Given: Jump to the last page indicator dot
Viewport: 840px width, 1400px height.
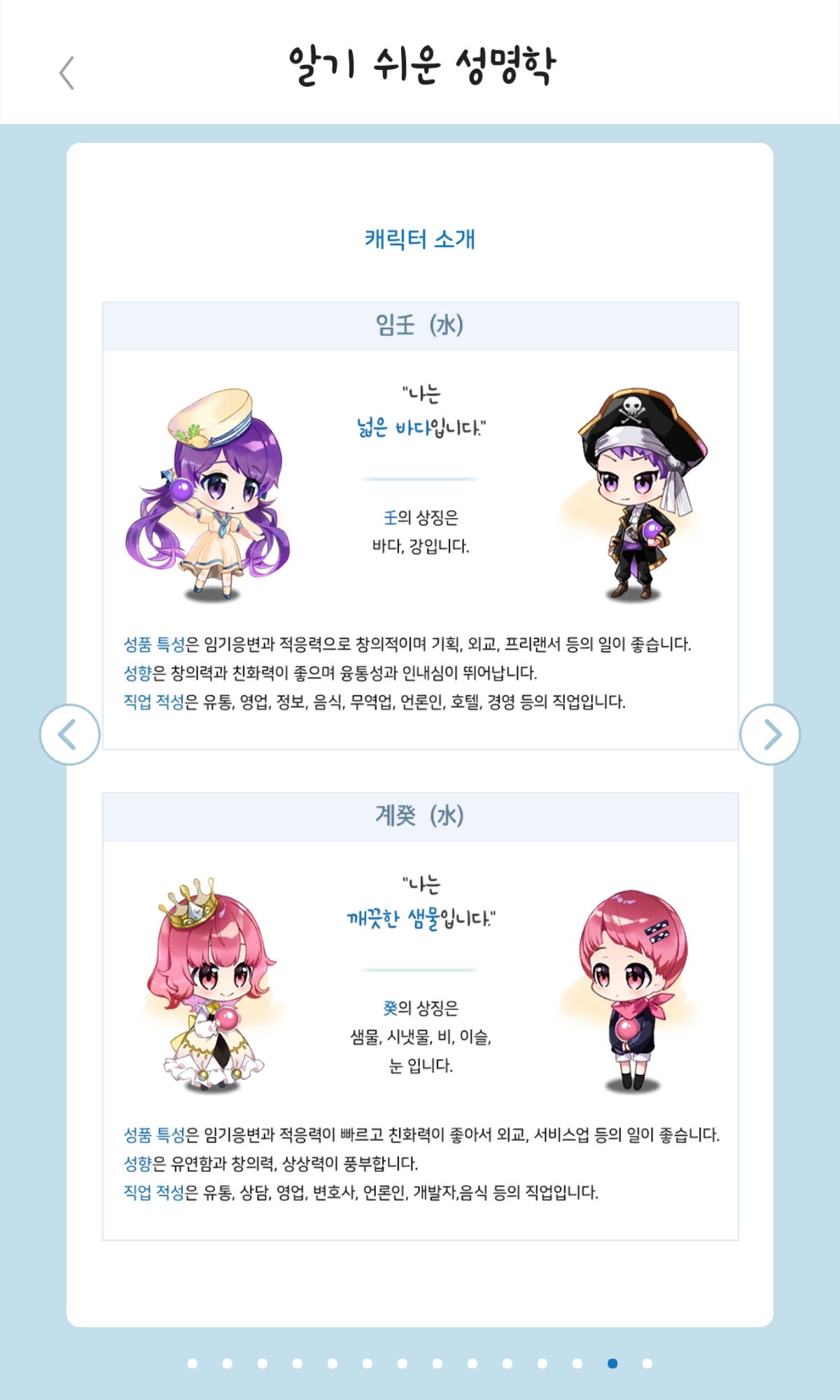Looking at the screenshot, I should point(647,1363).
